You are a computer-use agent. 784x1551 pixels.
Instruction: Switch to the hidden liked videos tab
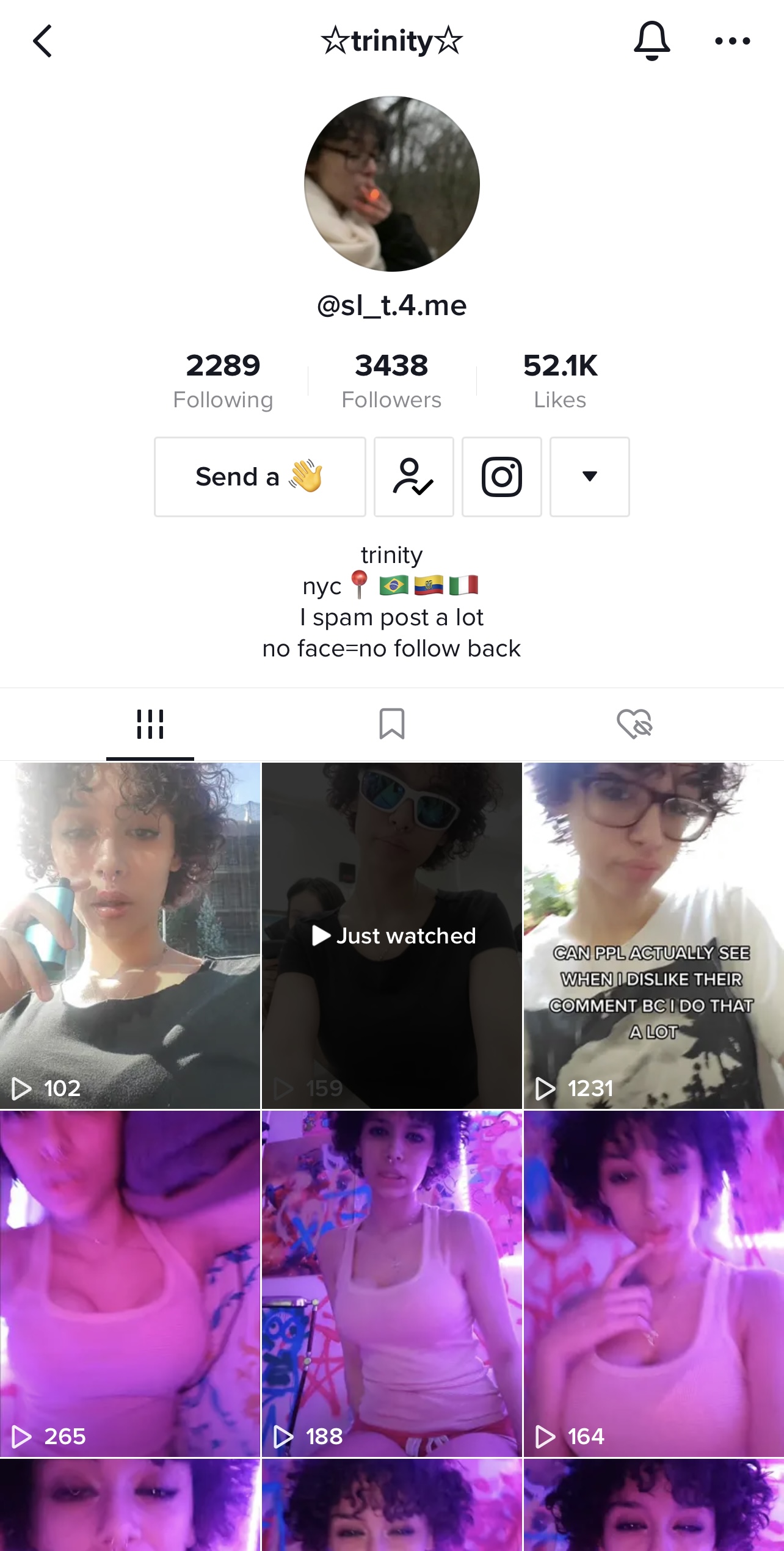(634, 724)
